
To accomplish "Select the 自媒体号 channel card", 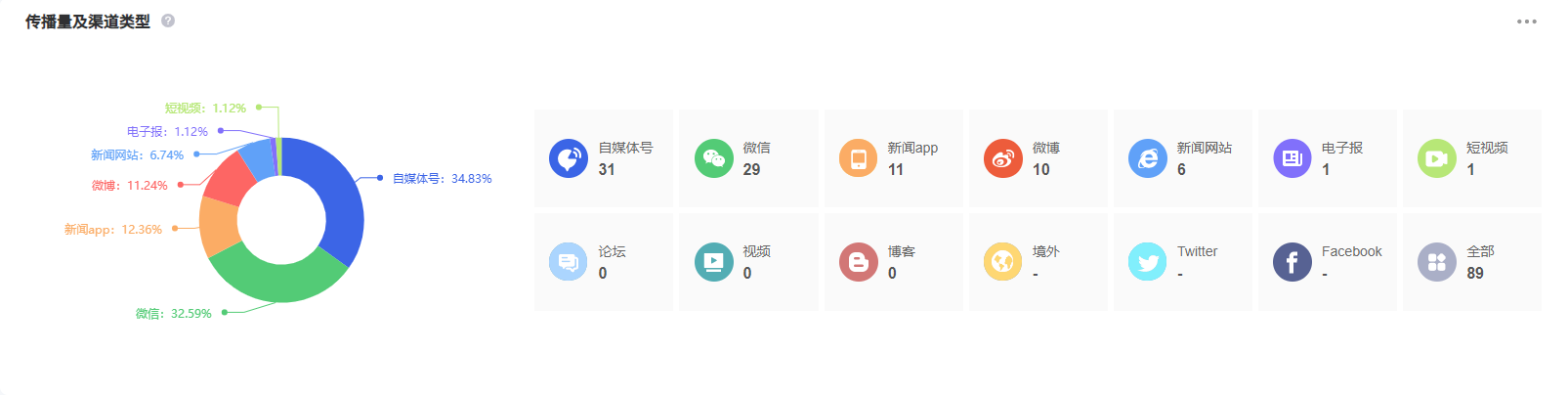I will 603,158.
